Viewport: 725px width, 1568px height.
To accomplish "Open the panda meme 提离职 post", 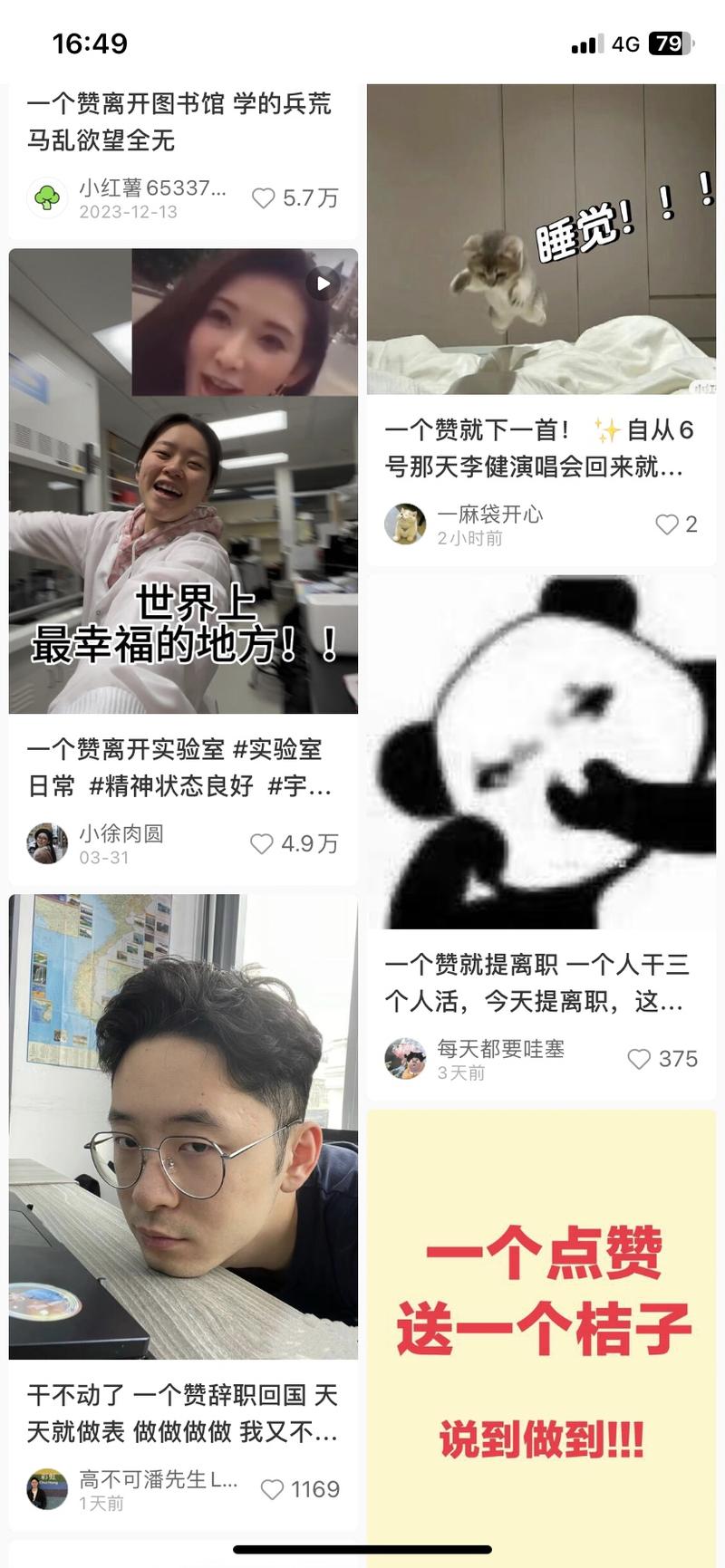I will tap(541, 752).
